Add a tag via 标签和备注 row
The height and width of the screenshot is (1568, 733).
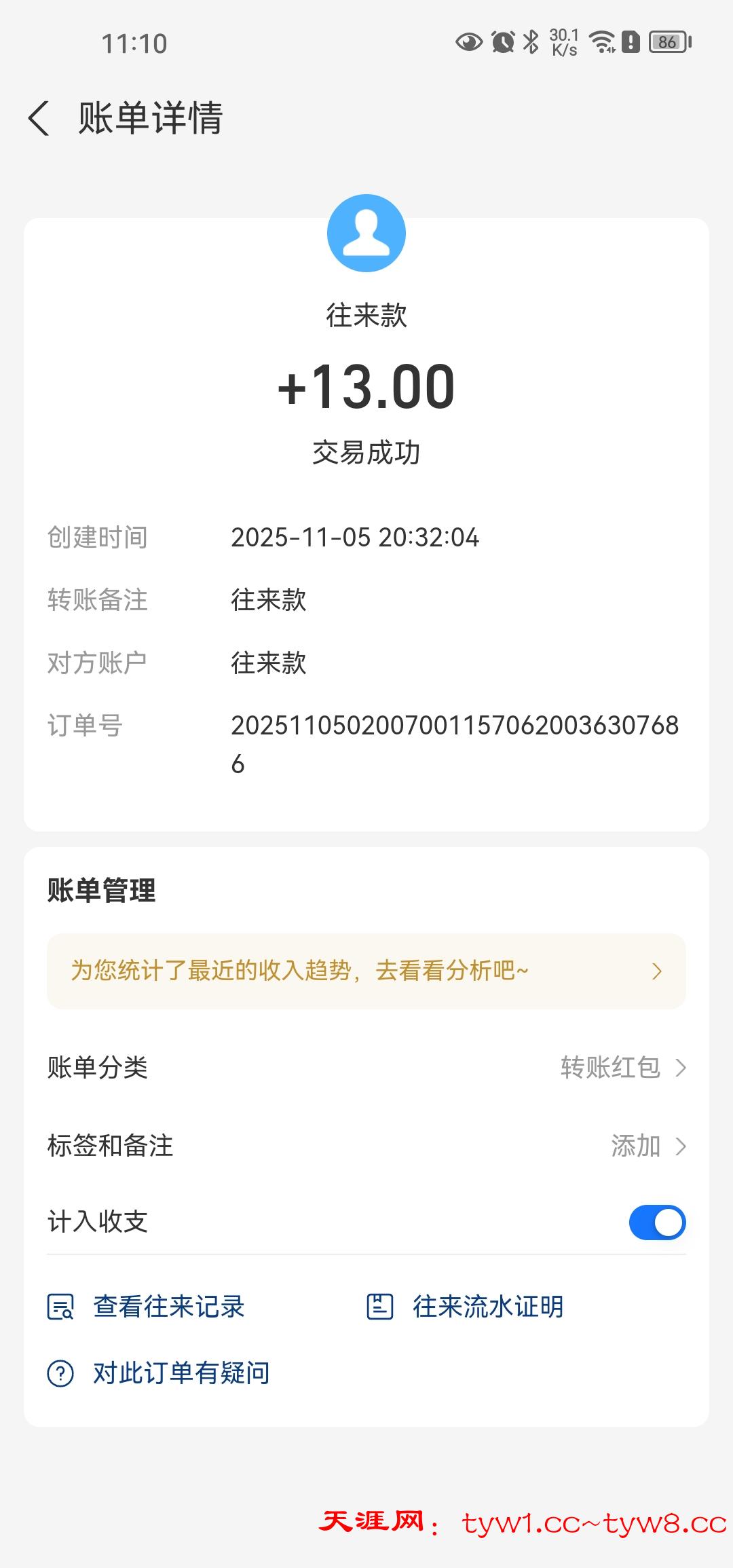[x=647, y=1146]
